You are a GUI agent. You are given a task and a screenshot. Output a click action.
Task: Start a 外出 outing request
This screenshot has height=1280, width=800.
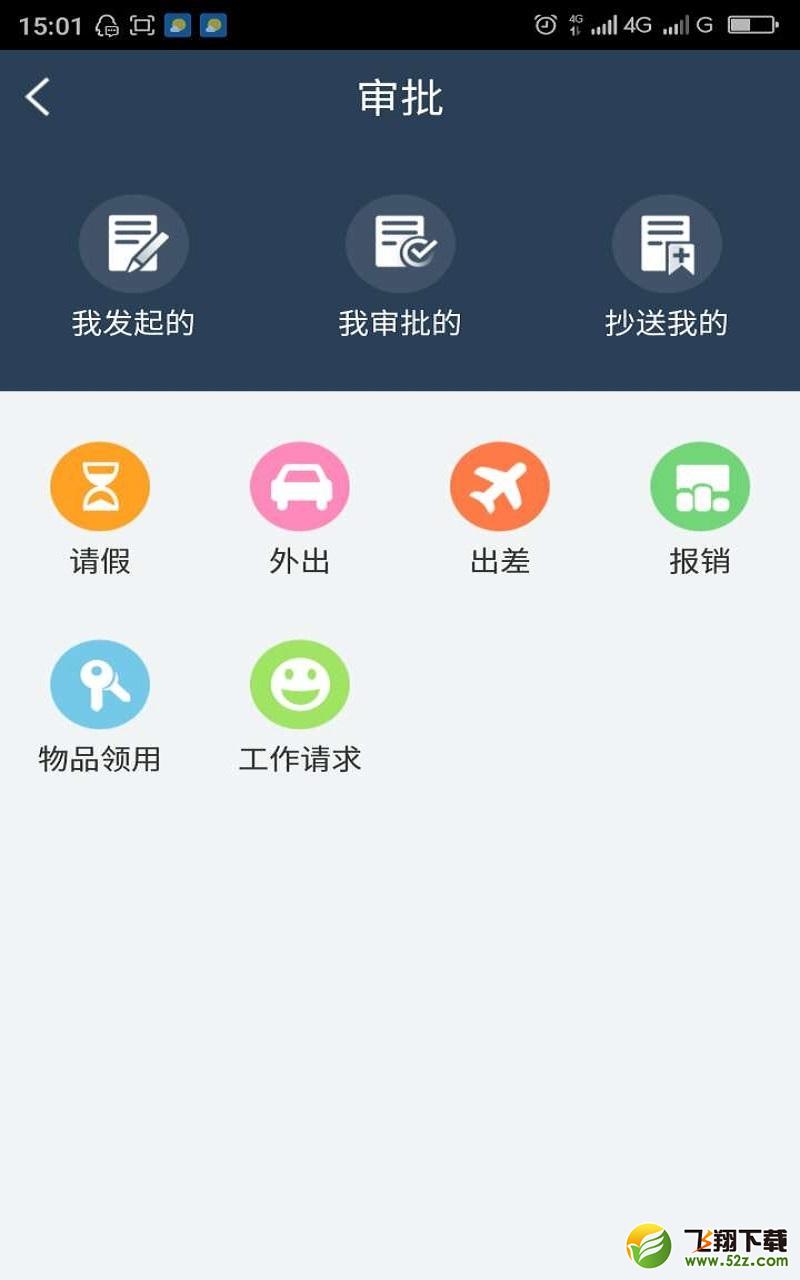[x=300, y=509]
